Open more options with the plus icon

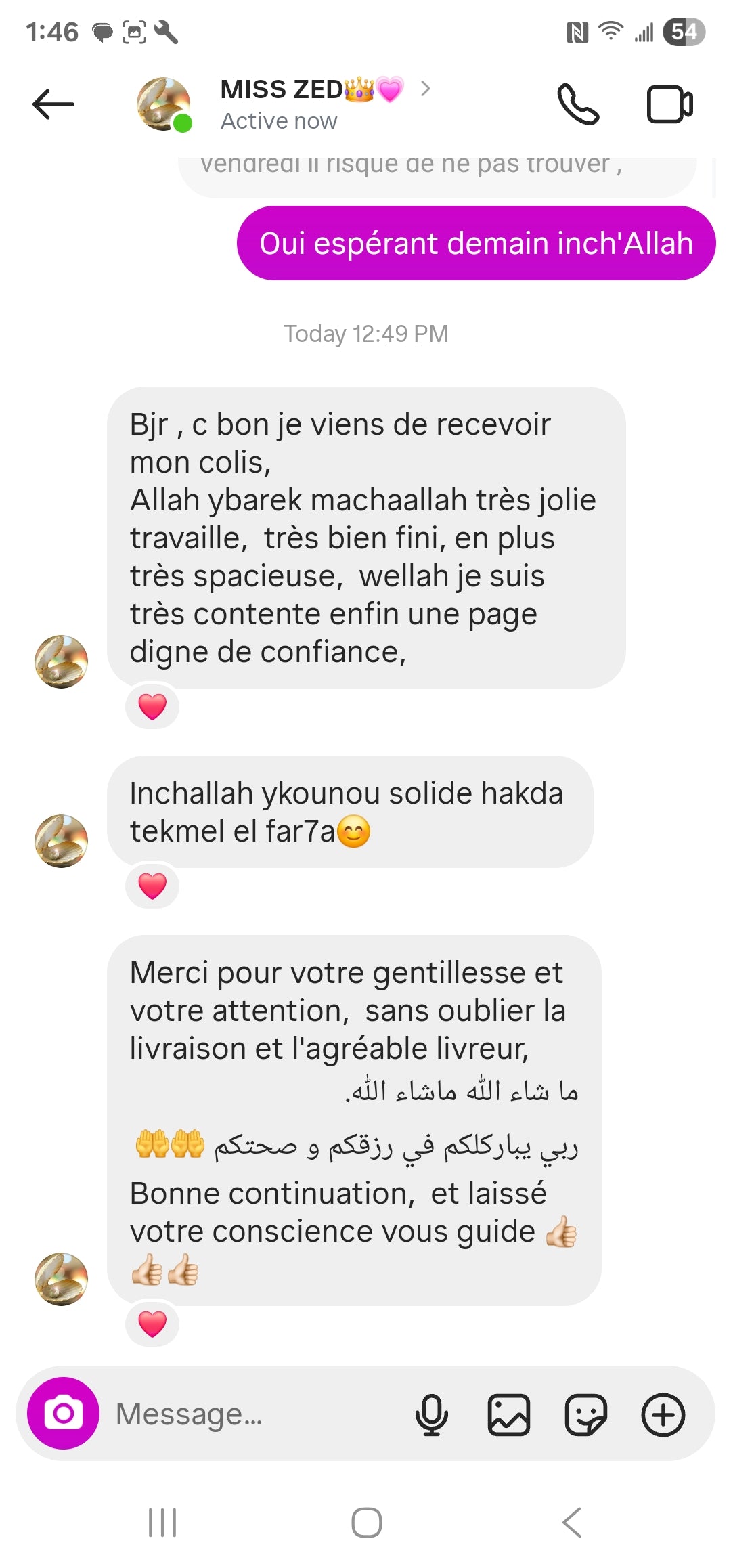tap(663, 1414)
